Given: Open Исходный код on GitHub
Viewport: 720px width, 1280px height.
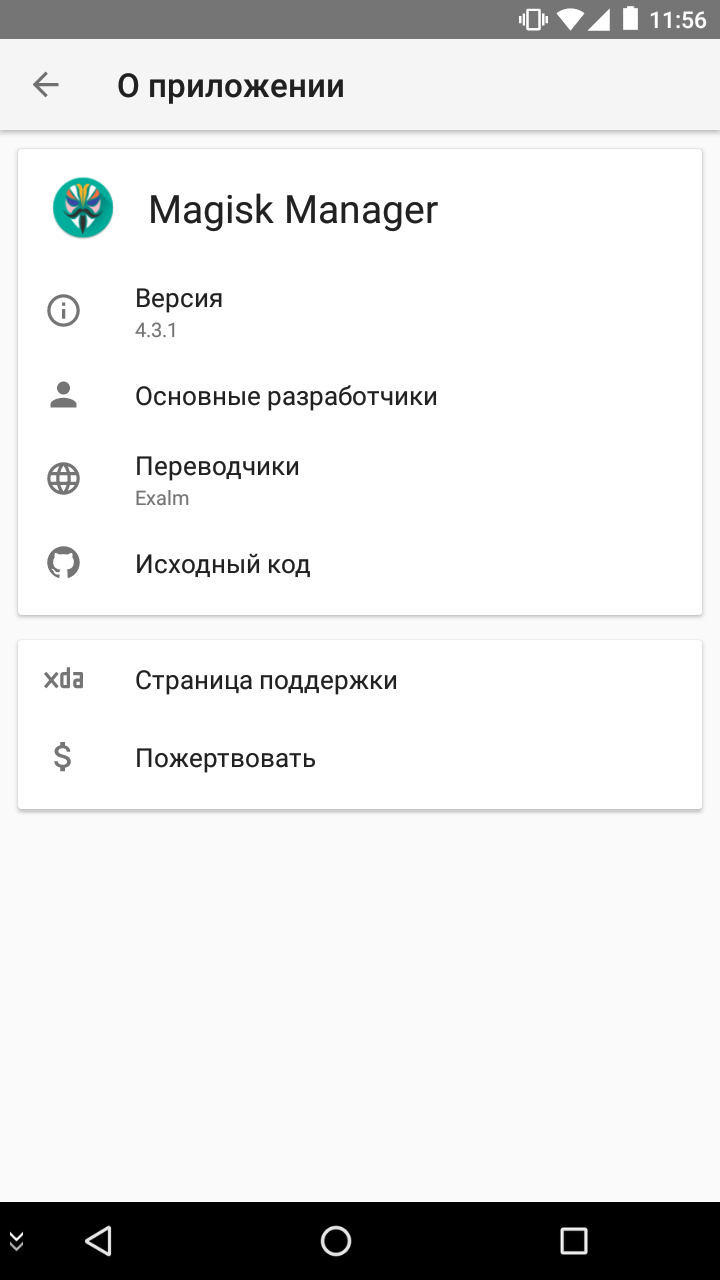Looking at the screenshot, I should click(x=360, y=564).
